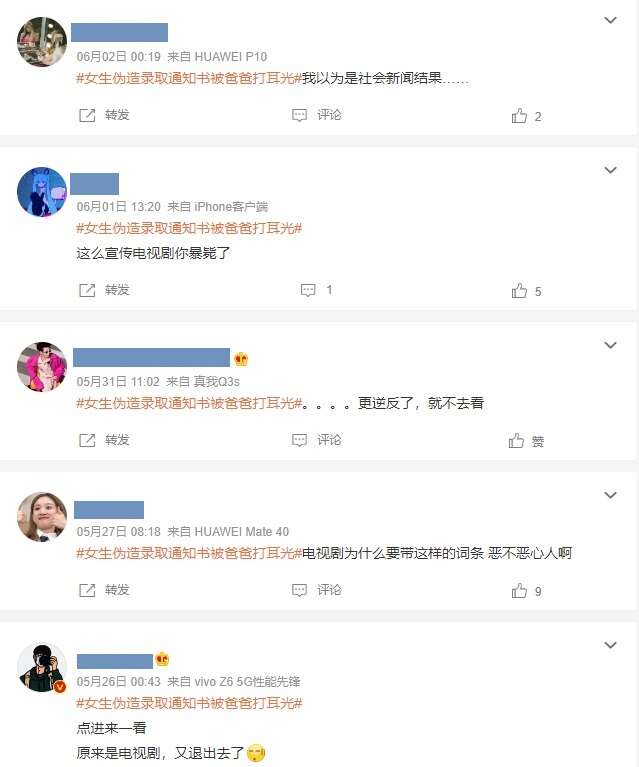Tap 赞 on the 真我Q3s post
Viewport: 639px width, 767px height.
click(x=526, y=441)
